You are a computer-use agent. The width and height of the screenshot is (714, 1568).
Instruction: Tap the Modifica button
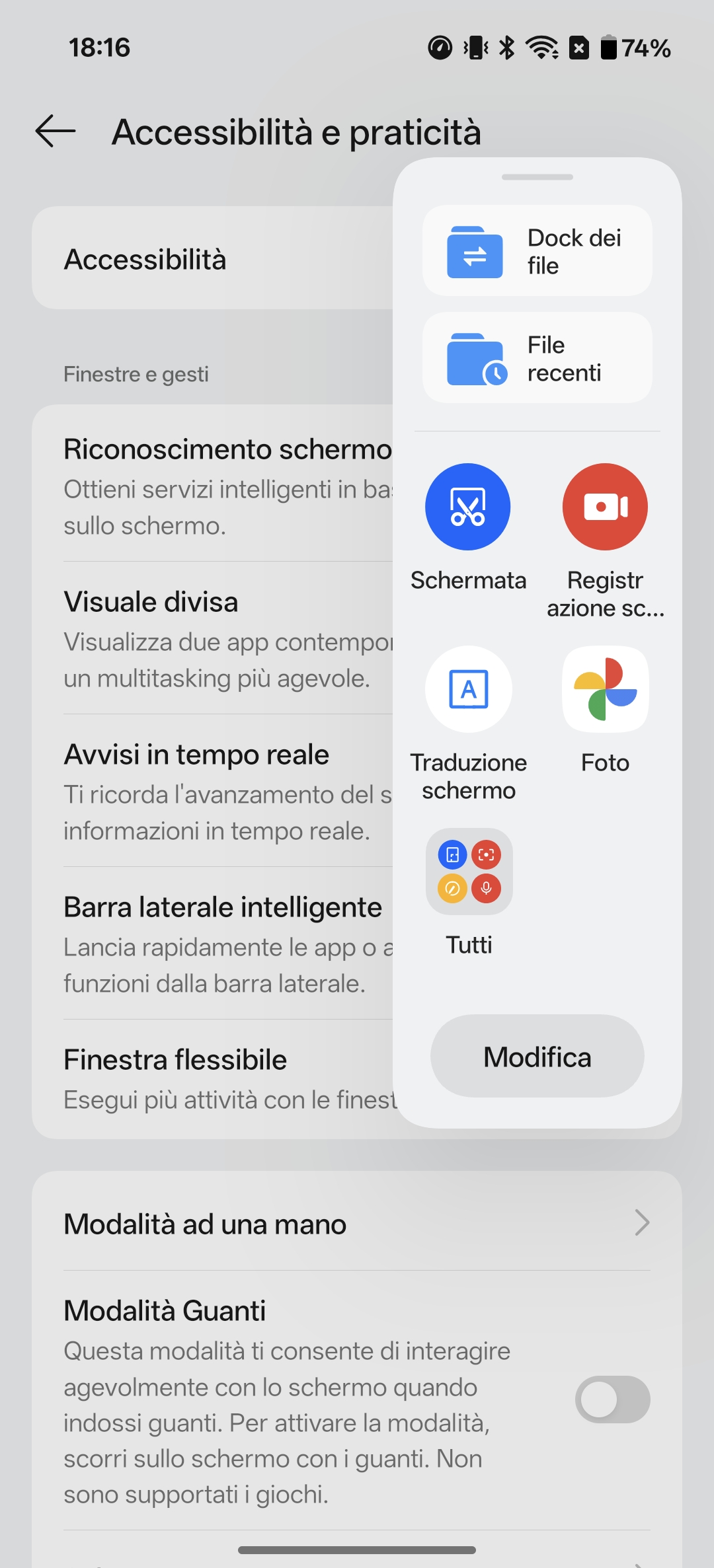(537, 1057)
